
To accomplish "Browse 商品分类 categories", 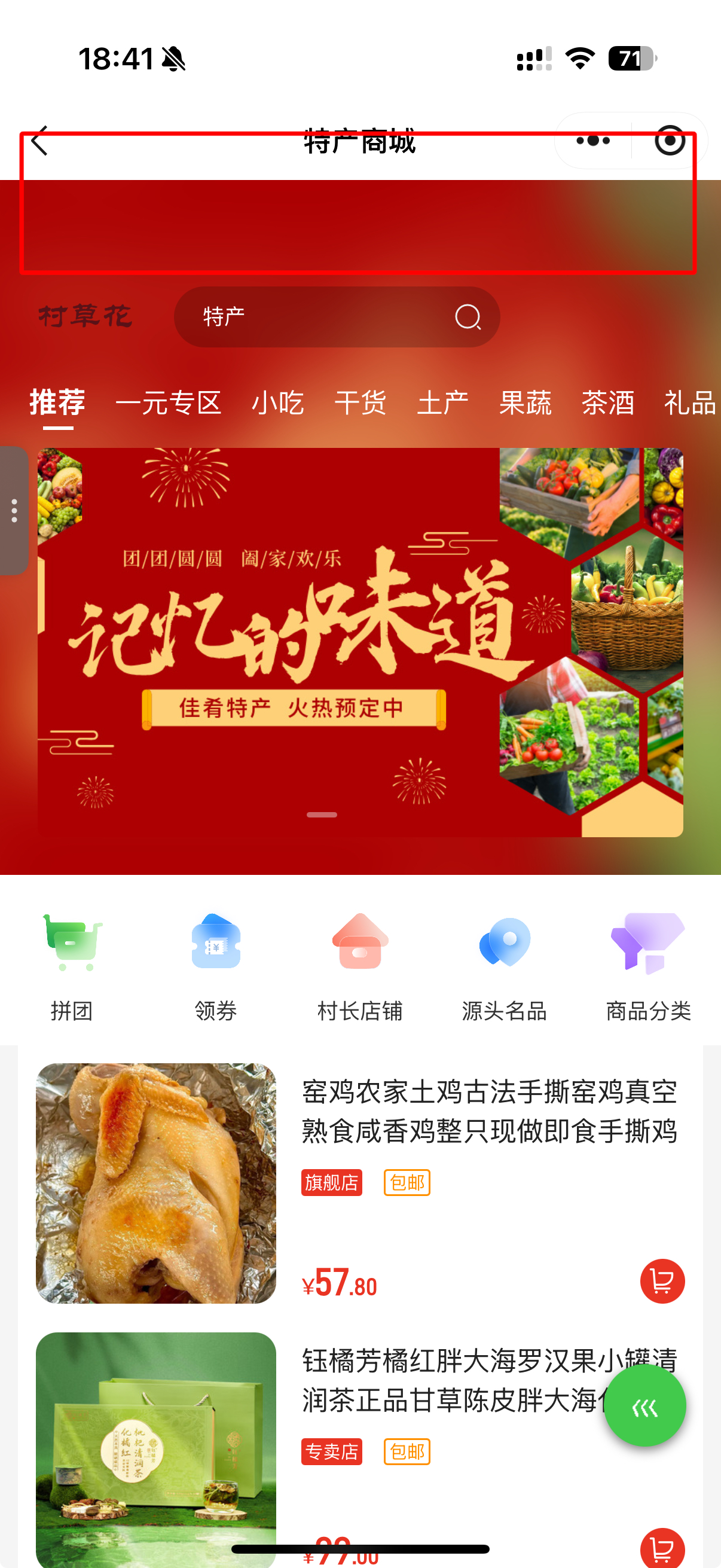I will (649, 966).
